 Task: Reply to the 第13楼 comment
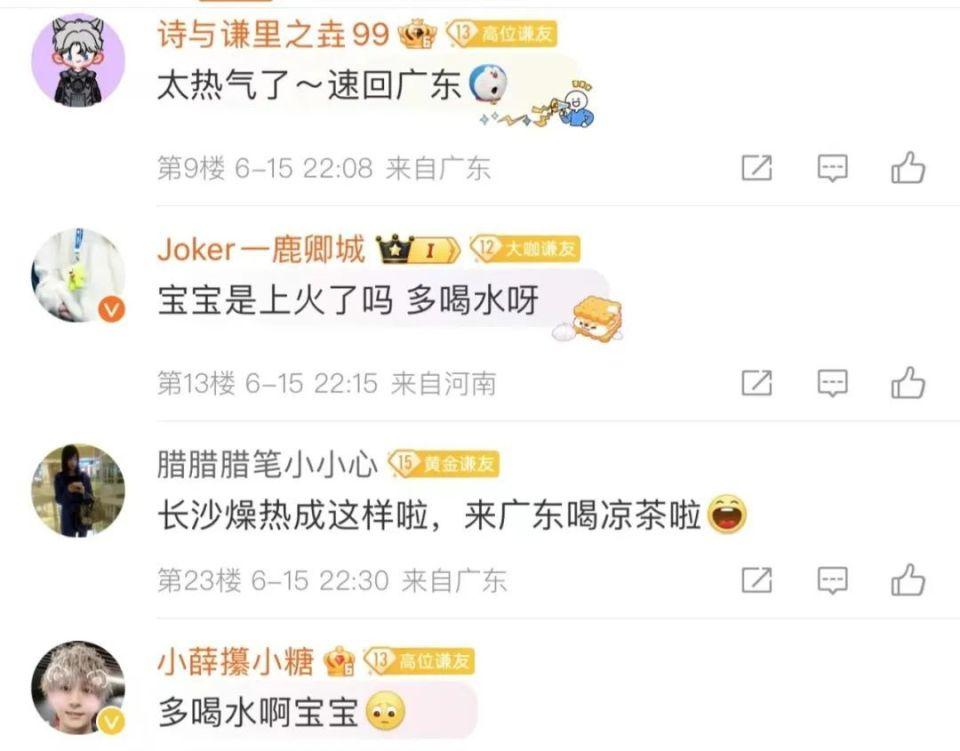(x=832, y=382)
